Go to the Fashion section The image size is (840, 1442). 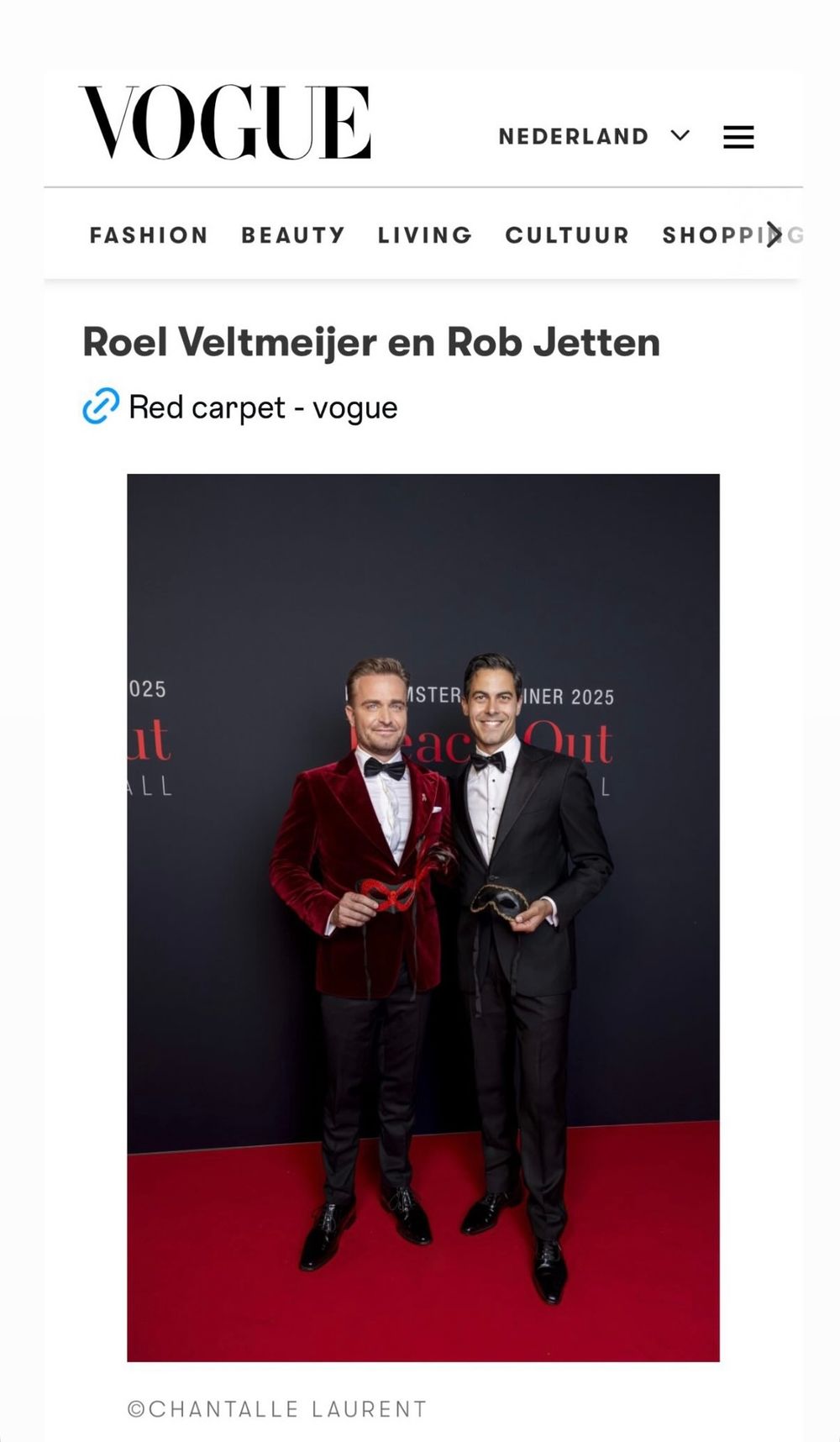pyautogui.click(x=149, y=235)
